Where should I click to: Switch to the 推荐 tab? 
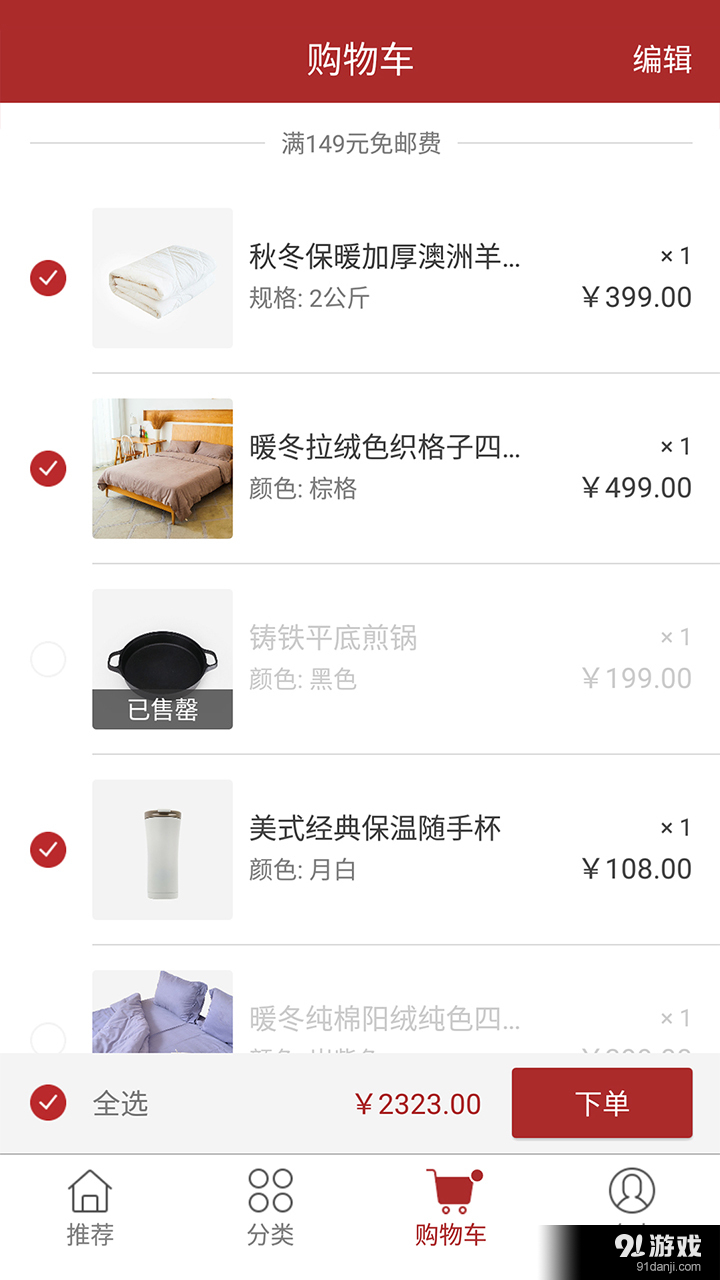tap(91, 1205)
